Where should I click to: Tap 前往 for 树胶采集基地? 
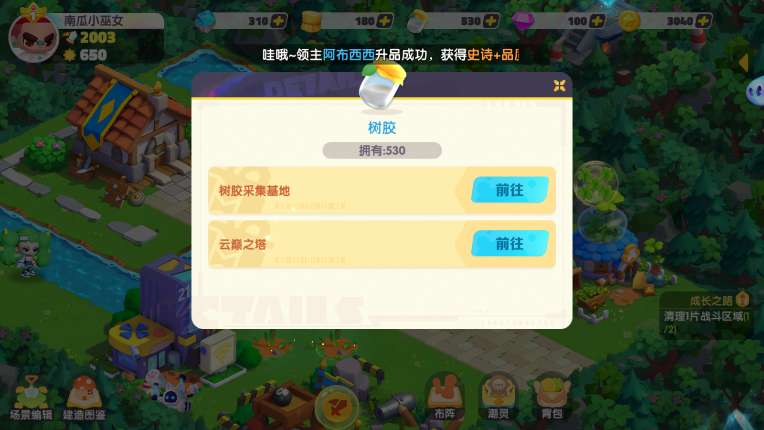pos(510,190)
